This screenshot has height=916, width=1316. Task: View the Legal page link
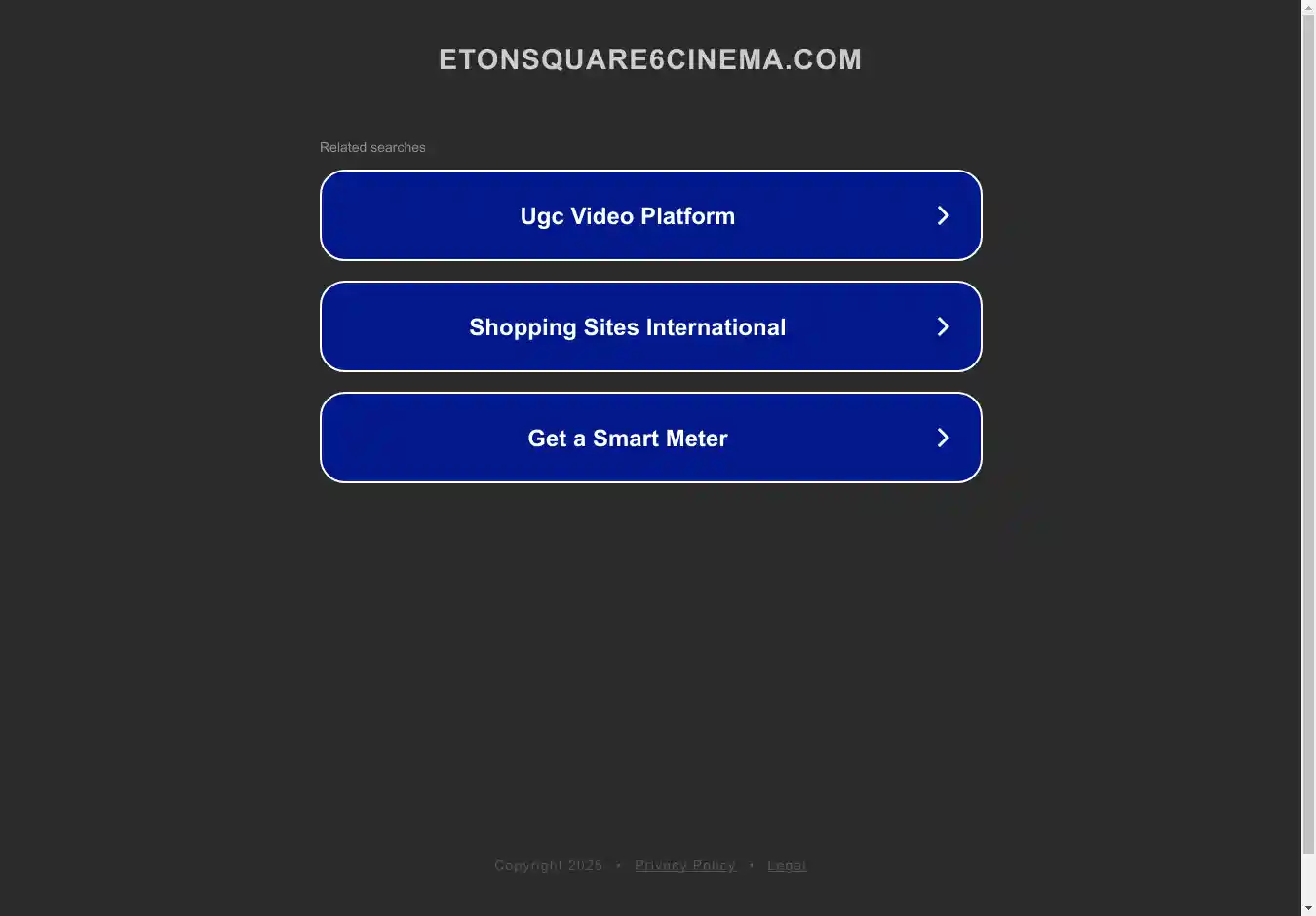[x=786, y=865]
